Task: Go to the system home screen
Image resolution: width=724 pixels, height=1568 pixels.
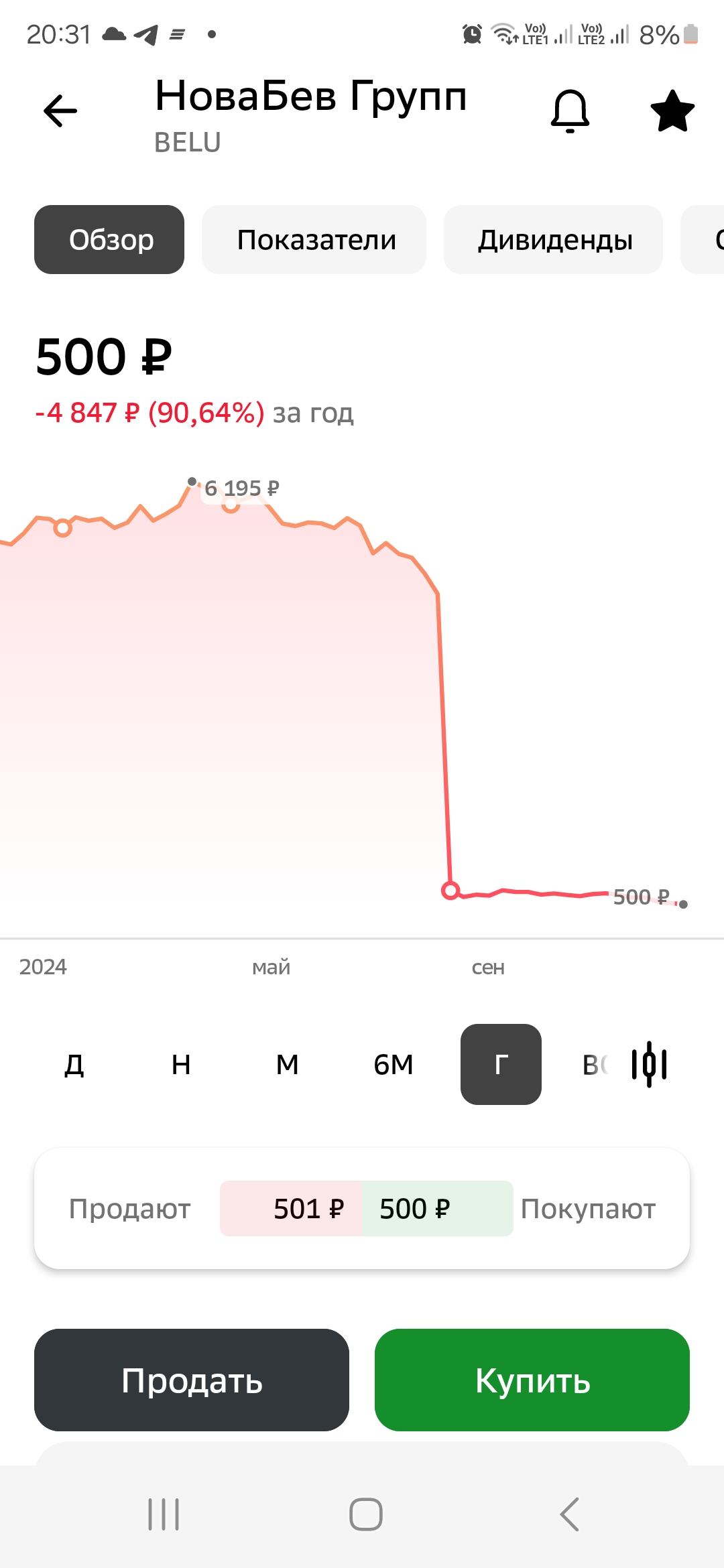Action: (366, 1514)
